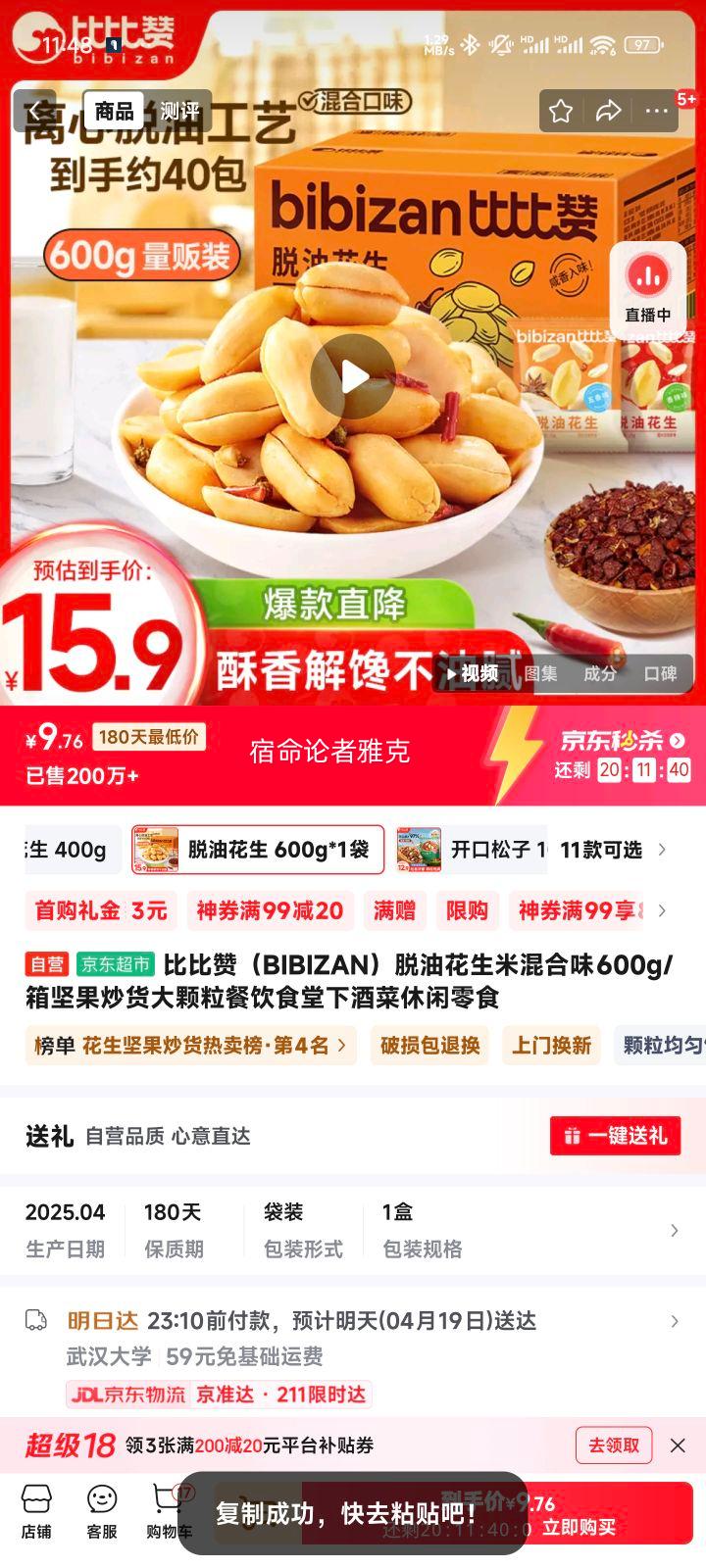
Task: Click the 一键送礼 gift button
Action: coord(615,1136)
